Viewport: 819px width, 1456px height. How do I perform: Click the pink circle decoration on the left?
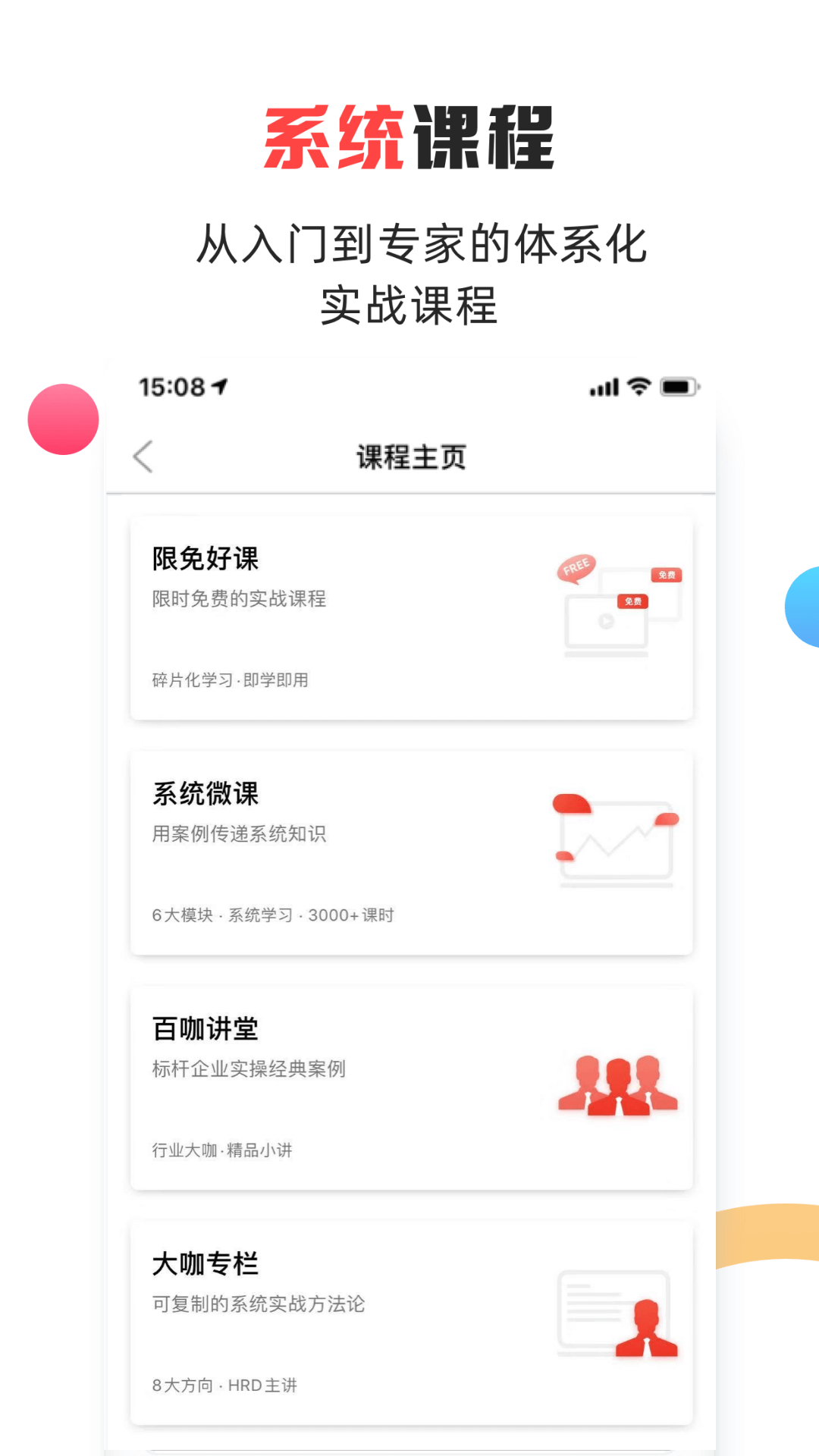(64, 419)
